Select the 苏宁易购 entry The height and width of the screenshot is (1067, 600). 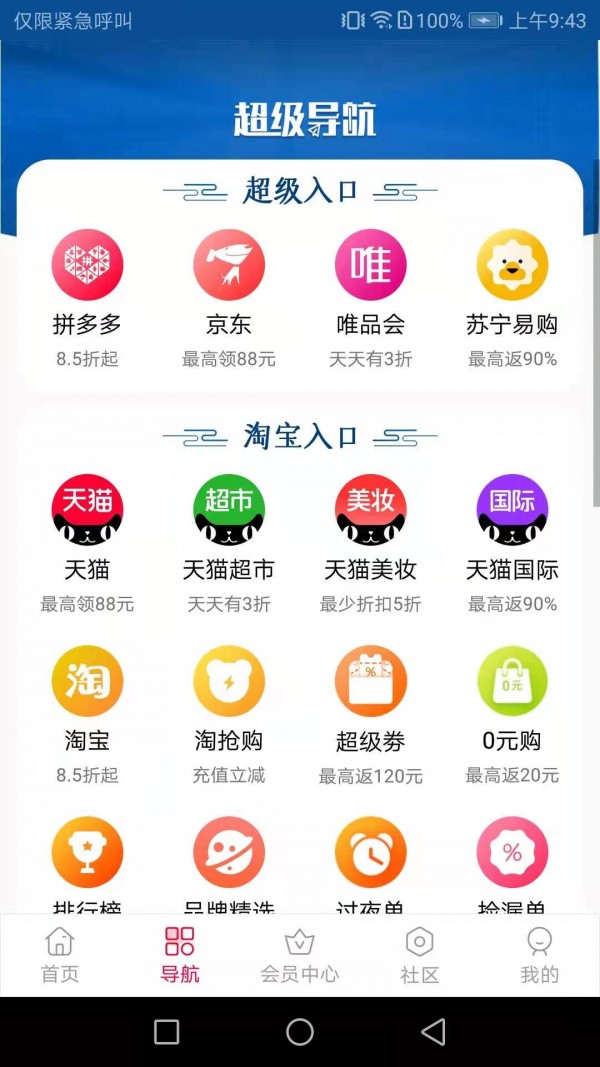point(512,266)
